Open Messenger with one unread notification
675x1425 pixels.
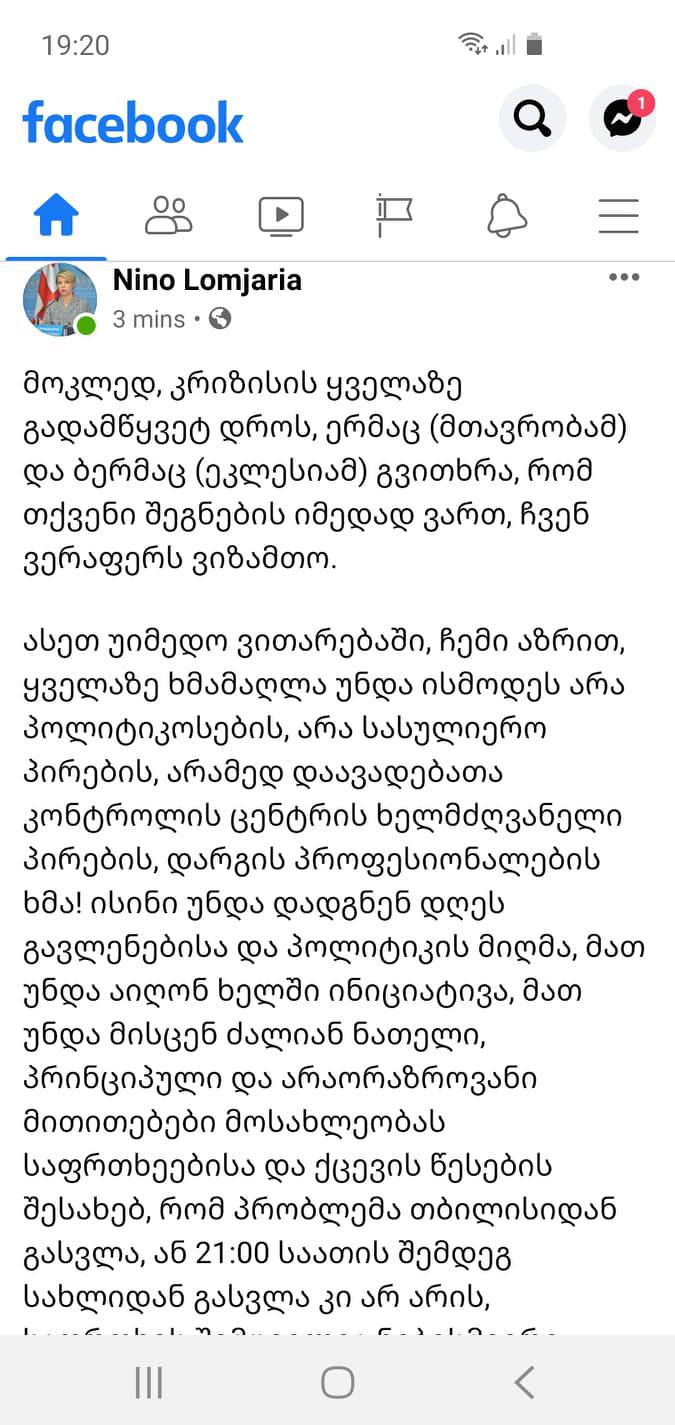(x=622, y=119)
